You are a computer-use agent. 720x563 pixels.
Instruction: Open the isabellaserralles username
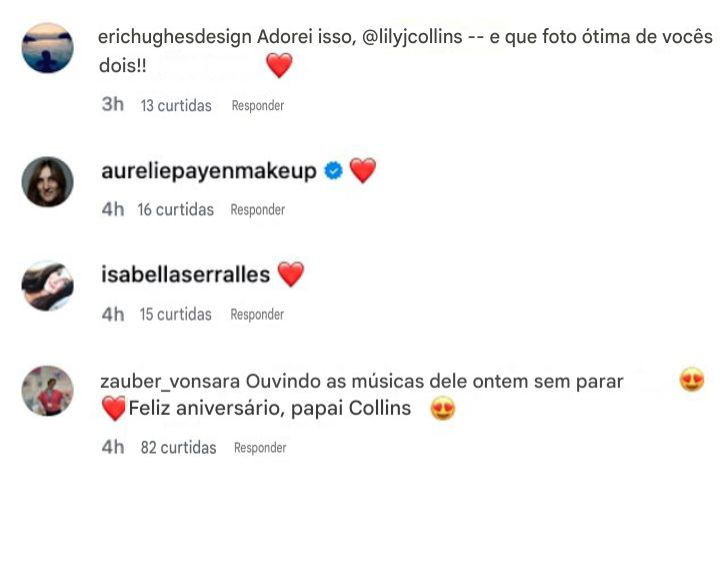[185, 275]
